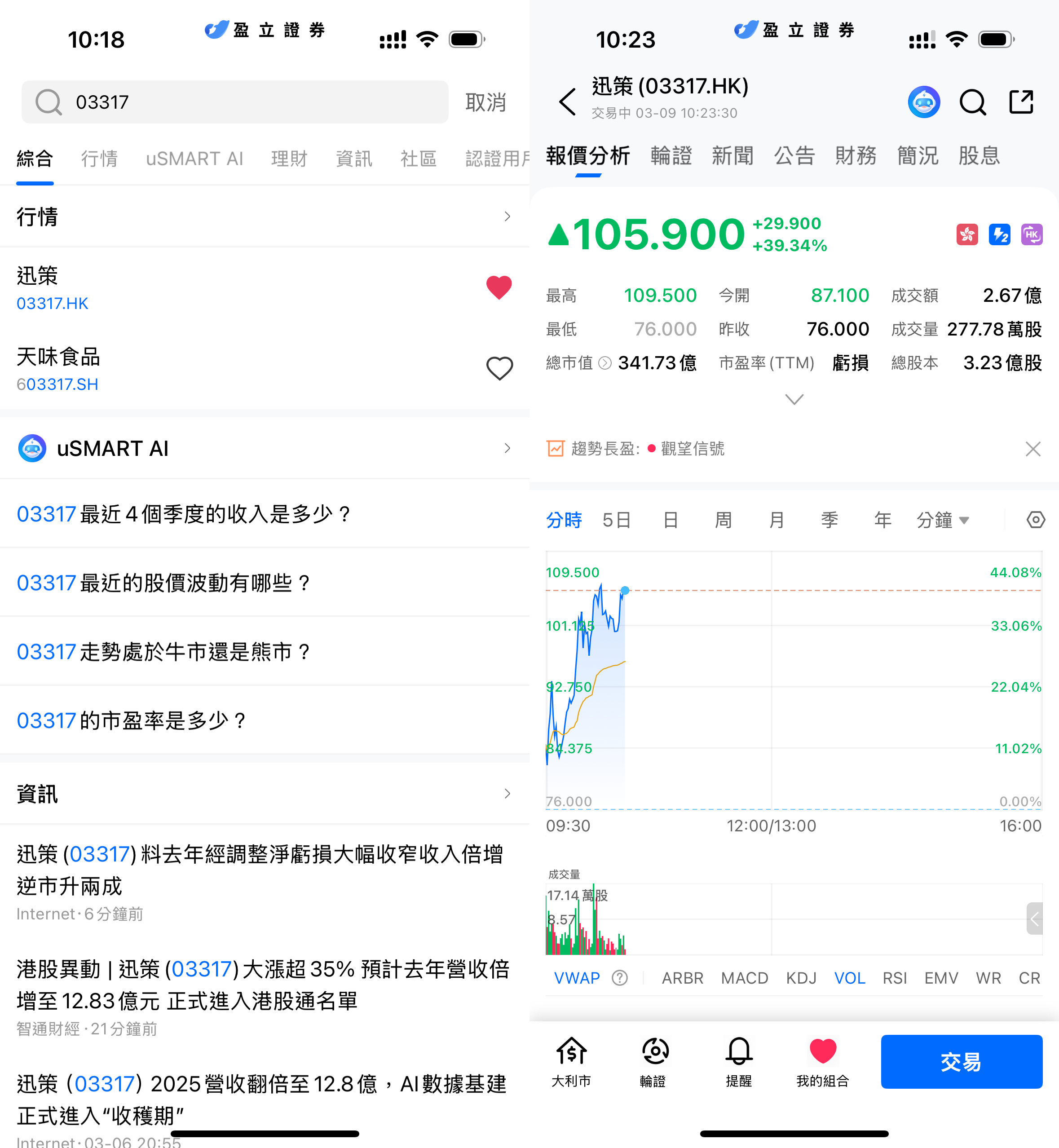Set a price alert with 提醒
This screenshot has width=1059, height=1148.
[739, 1061]
